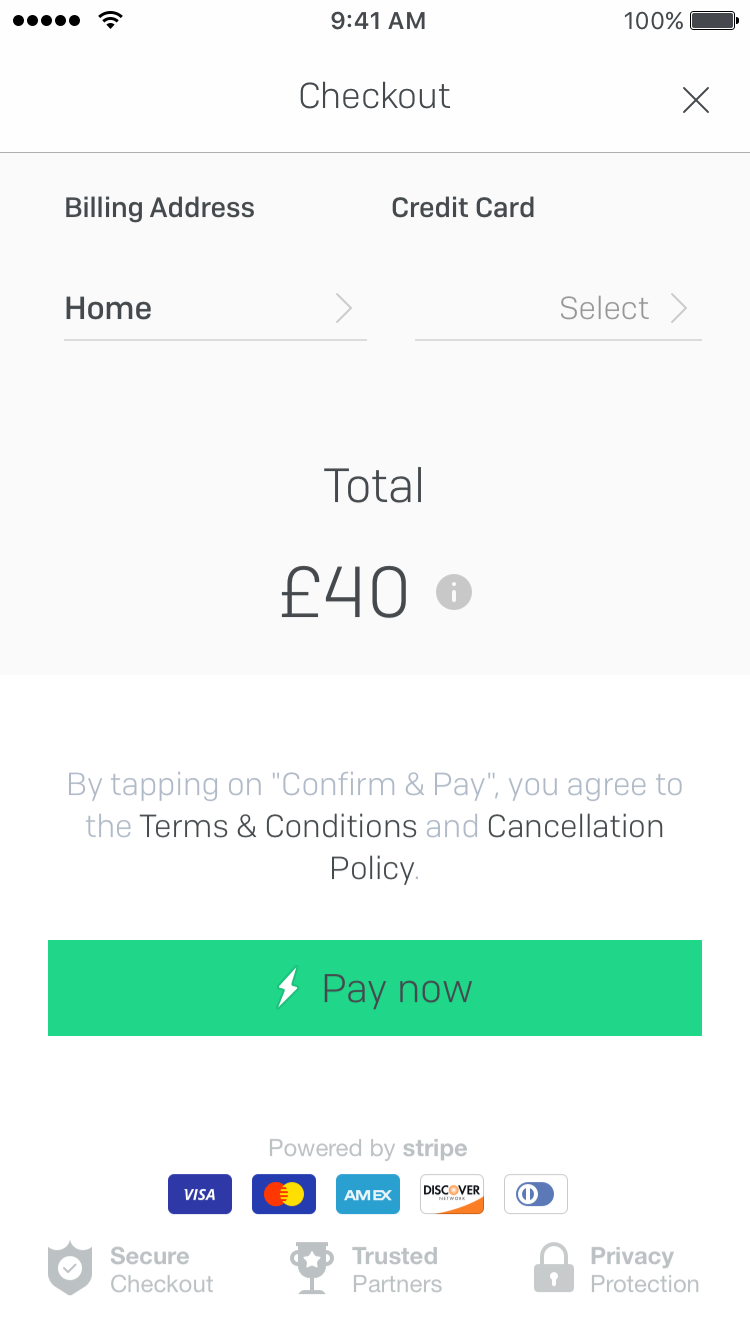Show total price info details
750x1334 pixels.
pos(454,592)
